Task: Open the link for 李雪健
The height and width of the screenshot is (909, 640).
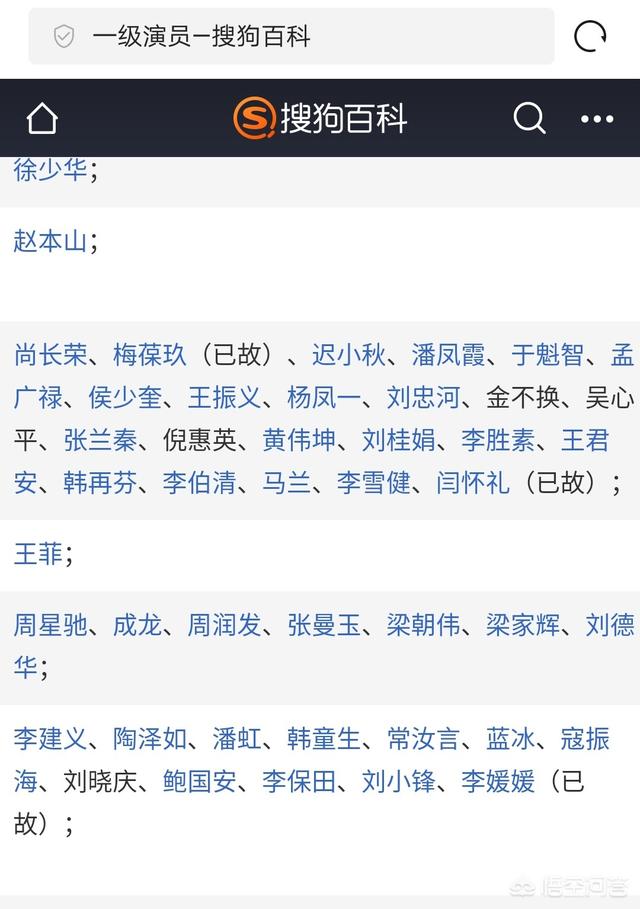Action: pos(373,483)
